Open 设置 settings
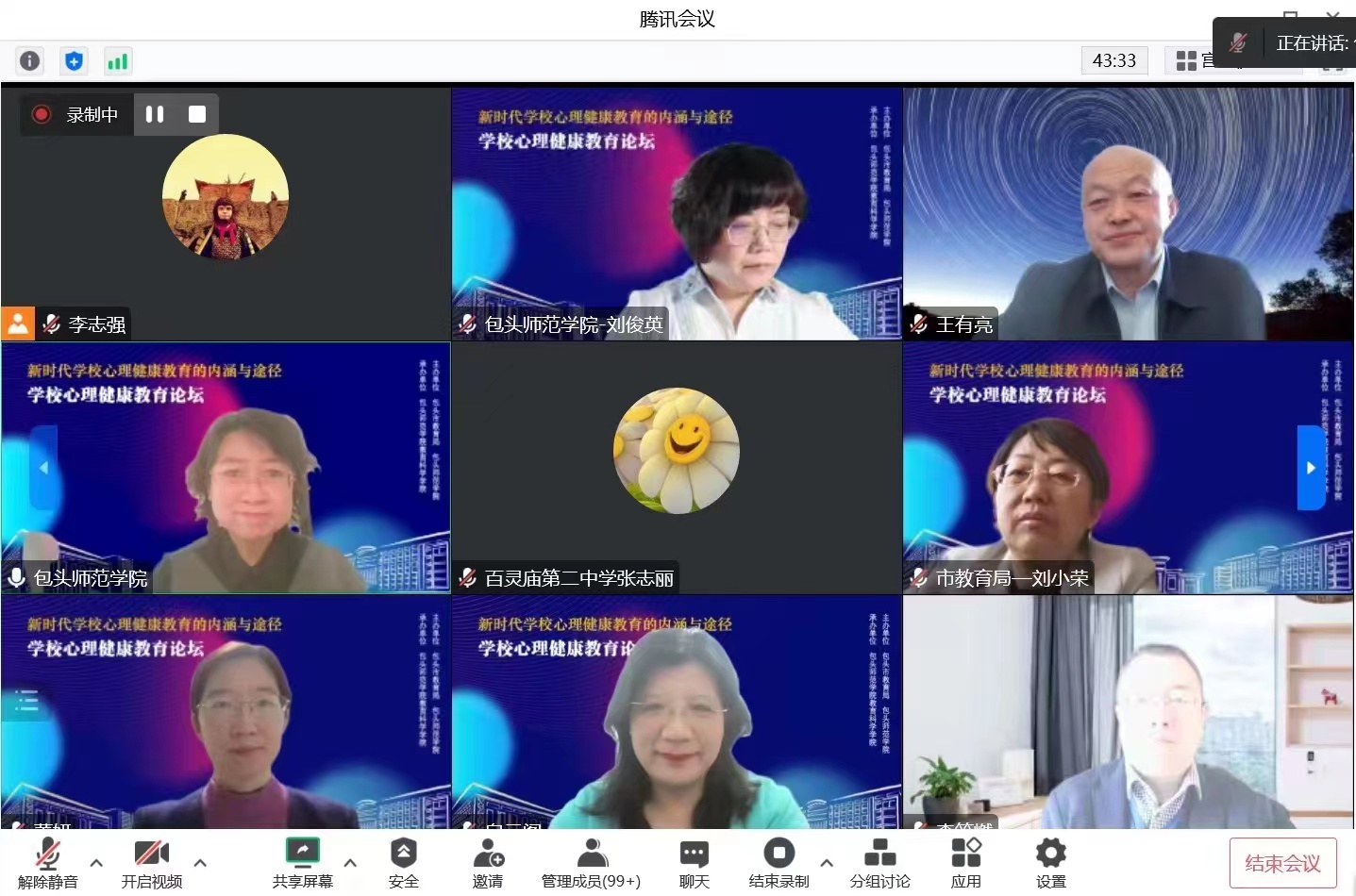Screen dimensions: 1356x896 1050,862
